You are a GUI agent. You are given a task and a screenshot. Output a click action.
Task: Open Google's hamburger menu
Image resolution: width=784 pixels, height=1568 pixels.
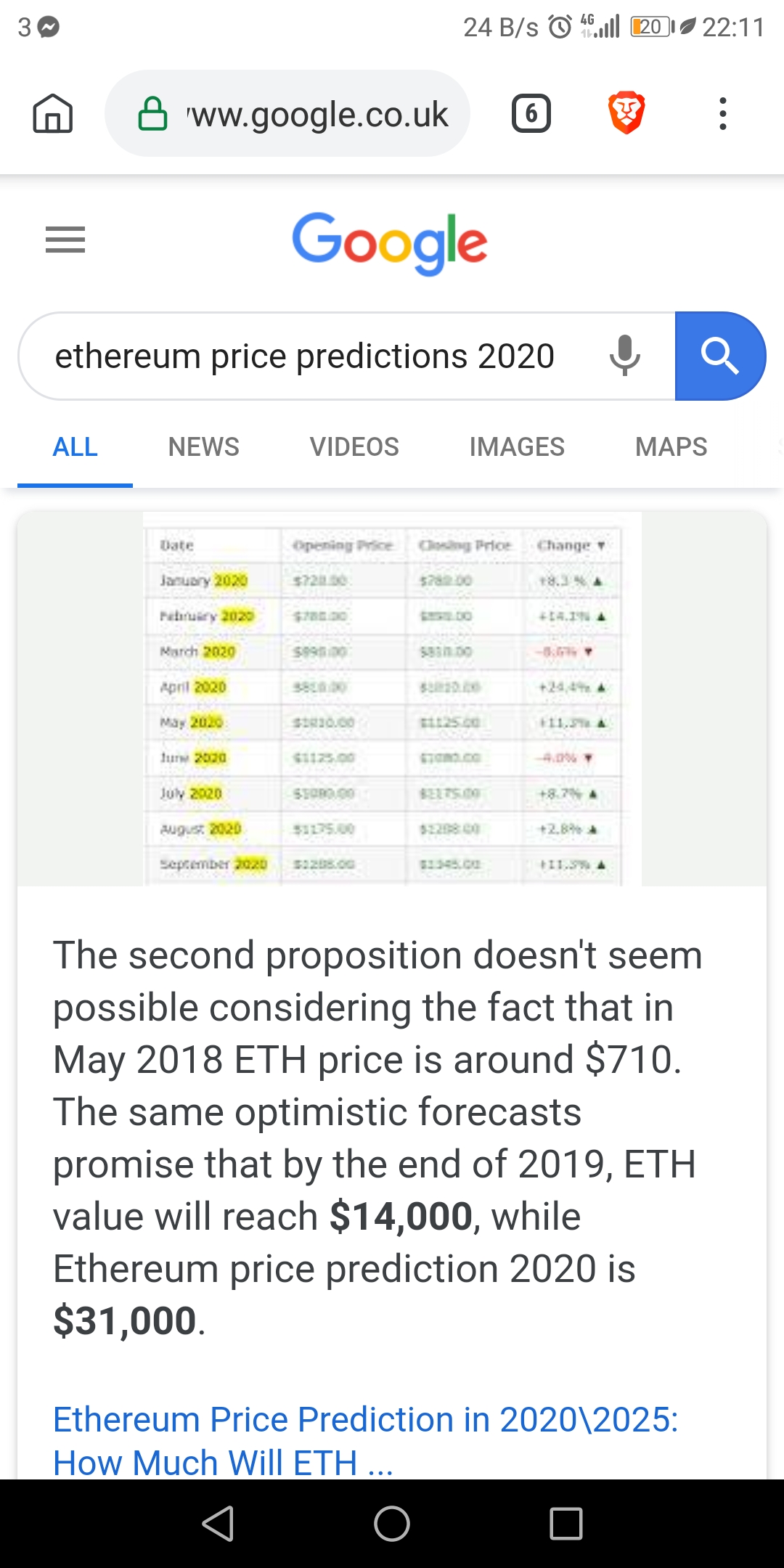(65, 240)
